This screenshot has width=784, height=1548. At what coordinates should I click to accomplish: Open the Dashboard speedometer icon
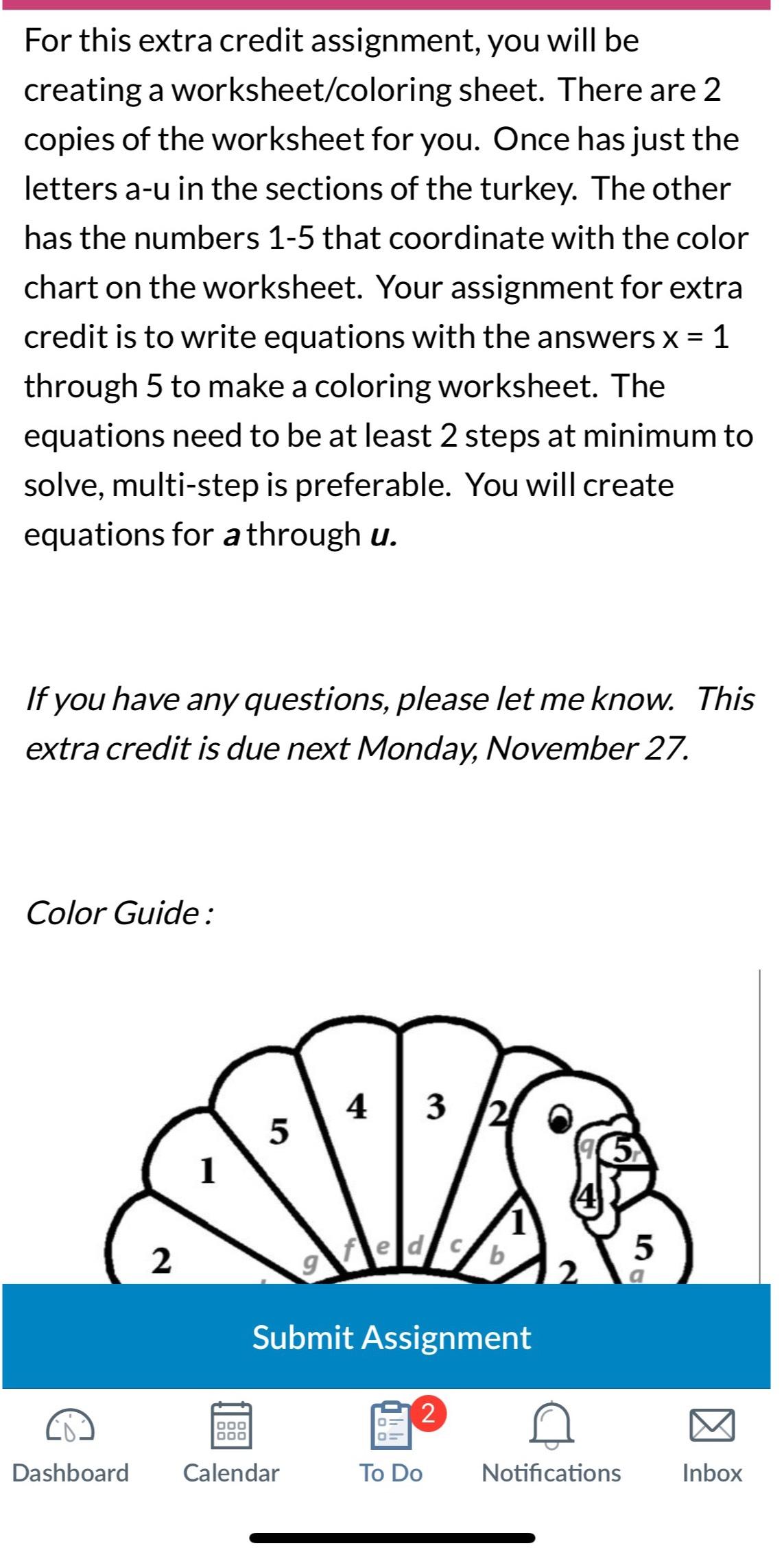pos(69,1424)
